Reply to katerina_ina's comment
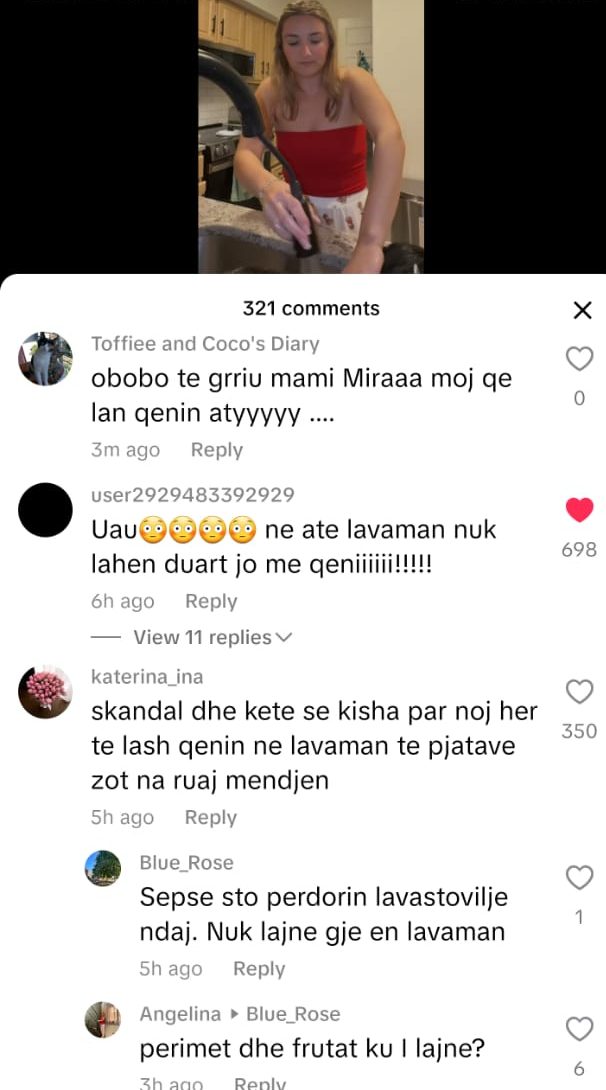Image resolution: width=606 pixels, height=1090 pixels. click(210, 817)
